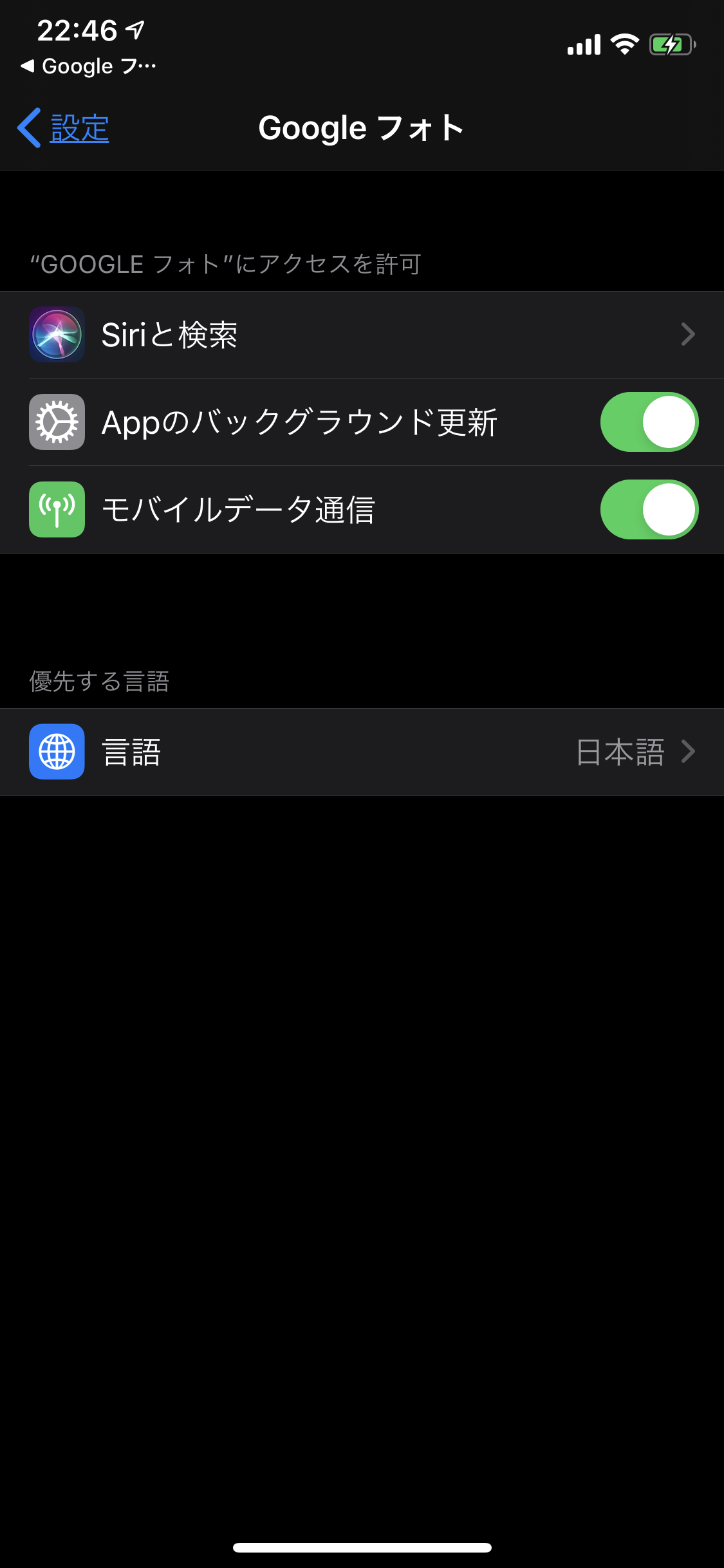This screenshot has width=724, height=1568.
Task: Tap the back chevron beside 設定
Action: point(28,127)
